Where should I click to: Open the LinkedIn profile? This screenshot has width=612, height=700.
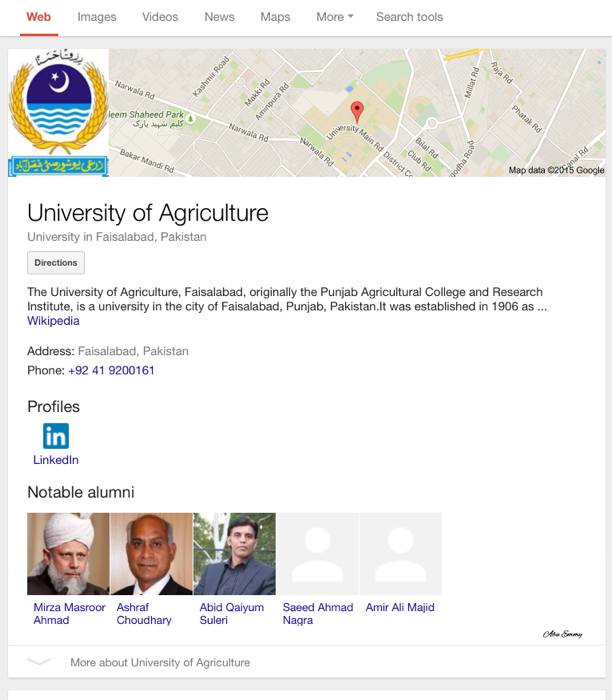click(56, 444)
